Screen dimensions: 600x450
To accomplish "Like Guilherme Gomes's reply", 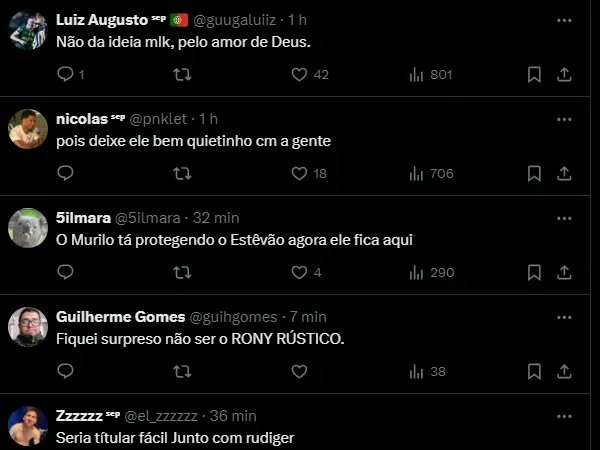I will click(x=298, y=371).
